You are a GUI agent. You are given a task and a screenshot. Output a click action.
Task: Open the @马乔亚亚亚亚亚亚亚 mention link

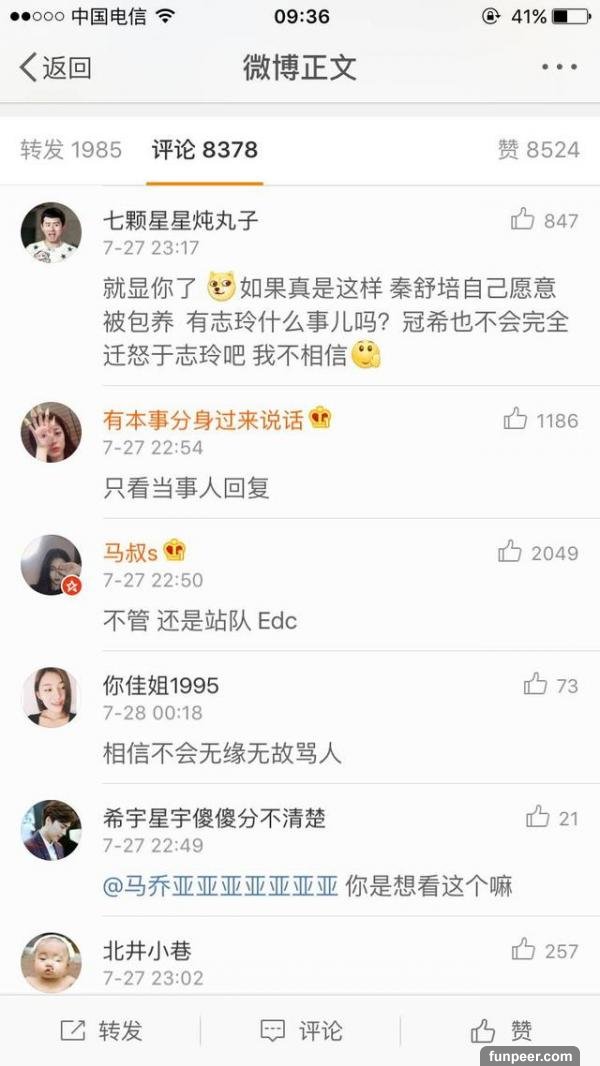(220, 886)
